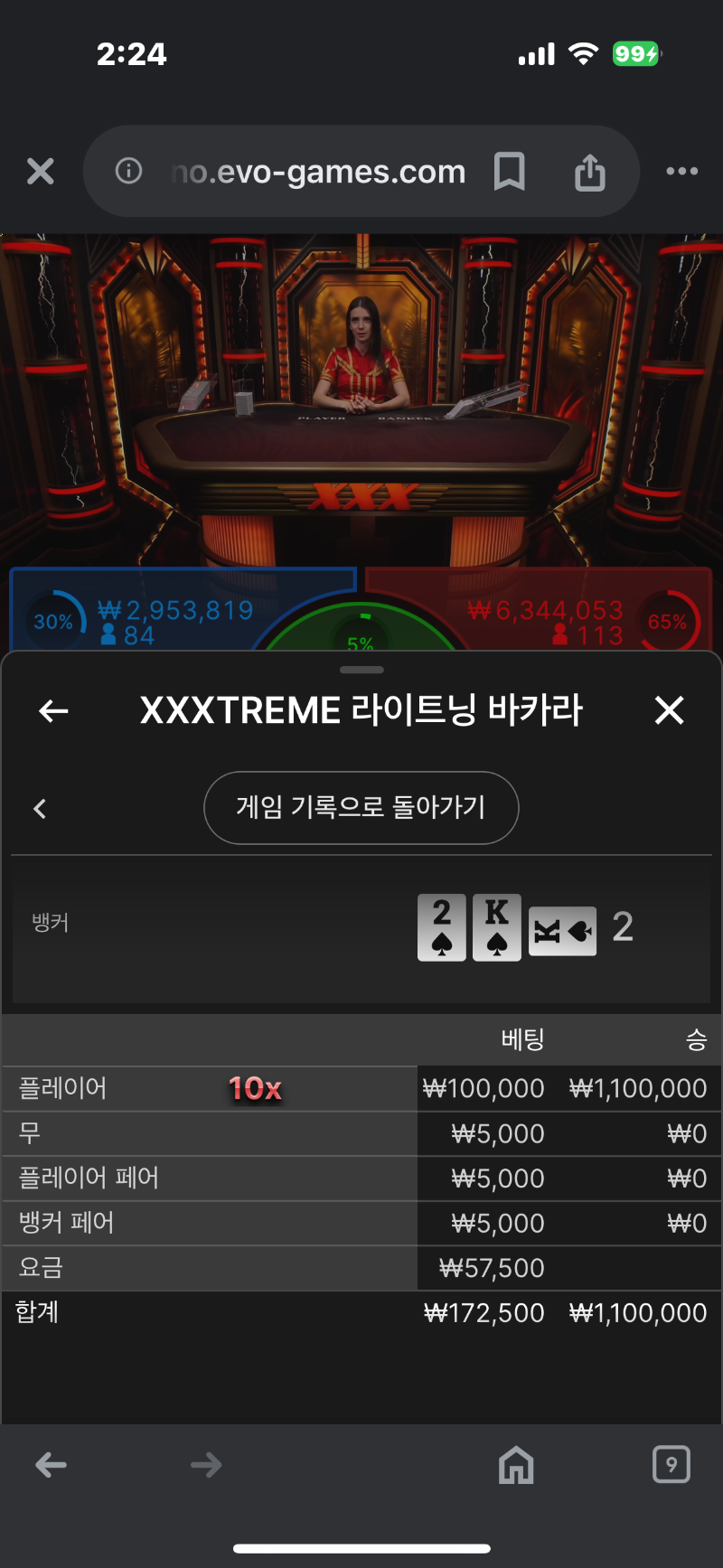The height and width of the screenshot is (1568, 723).
Task: Close the in-app browser
Action: point(41,171)
